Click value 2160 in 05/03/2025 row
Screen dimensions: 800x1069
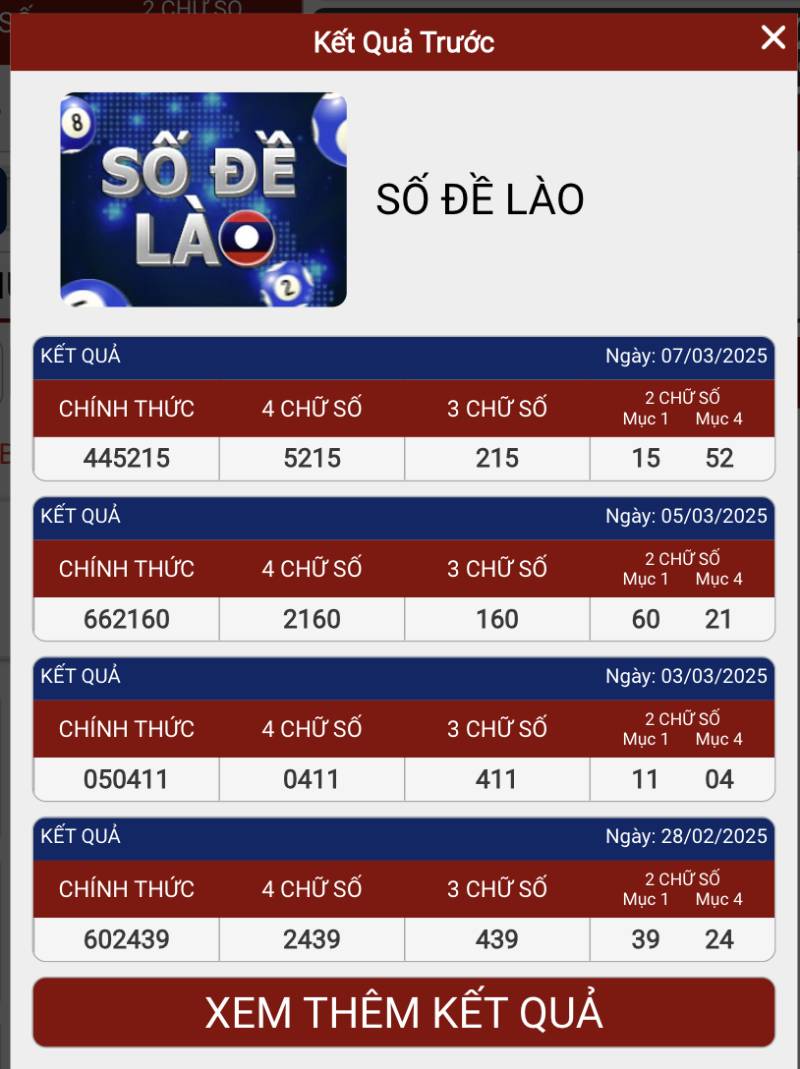tap(310, 618)
